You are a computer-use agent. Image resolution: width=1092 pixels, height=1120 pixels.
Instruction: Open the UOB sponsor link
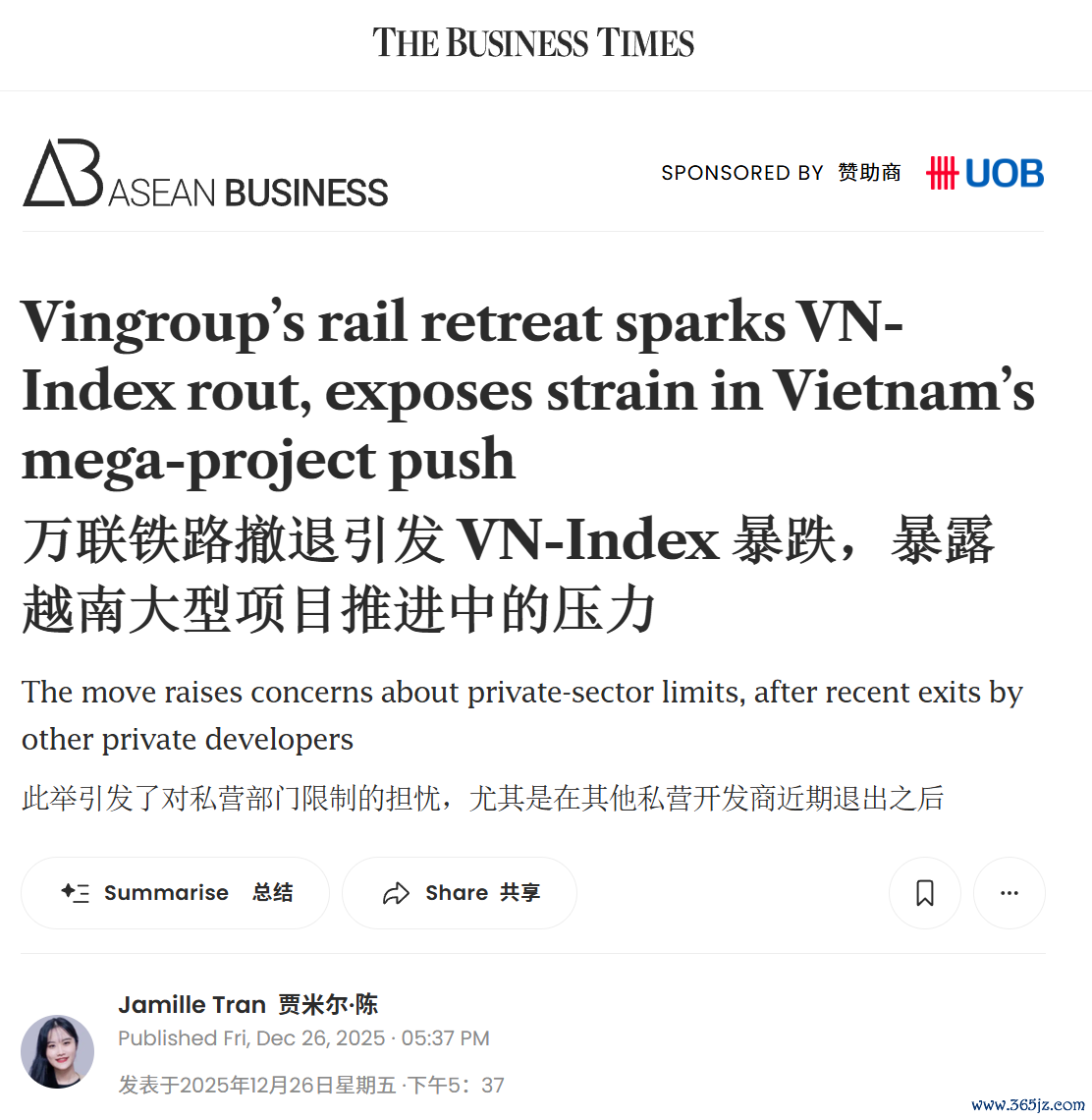pos(984,174)
